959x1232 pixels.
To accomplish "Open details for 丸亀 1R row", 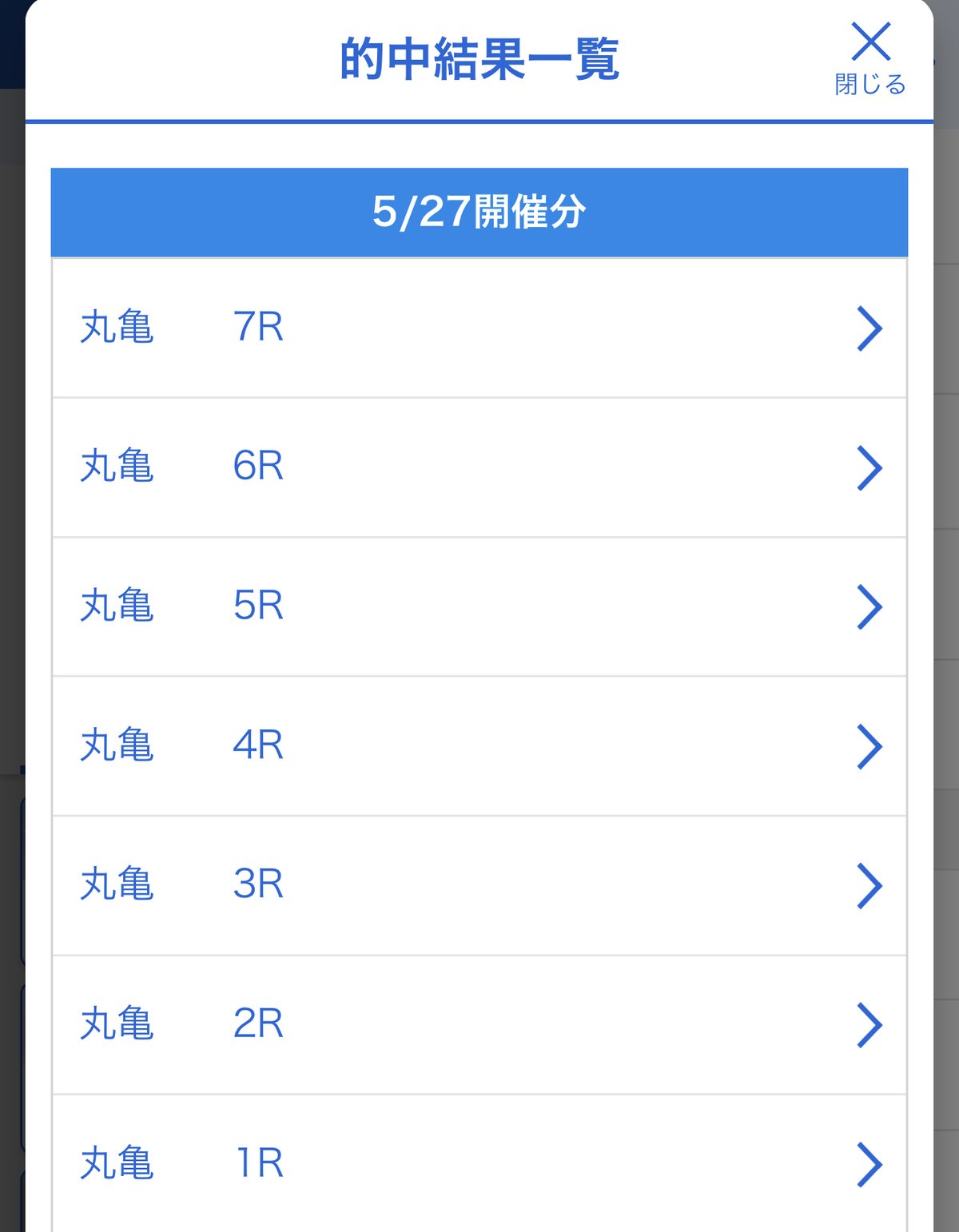I will (x=479, y=1165).
